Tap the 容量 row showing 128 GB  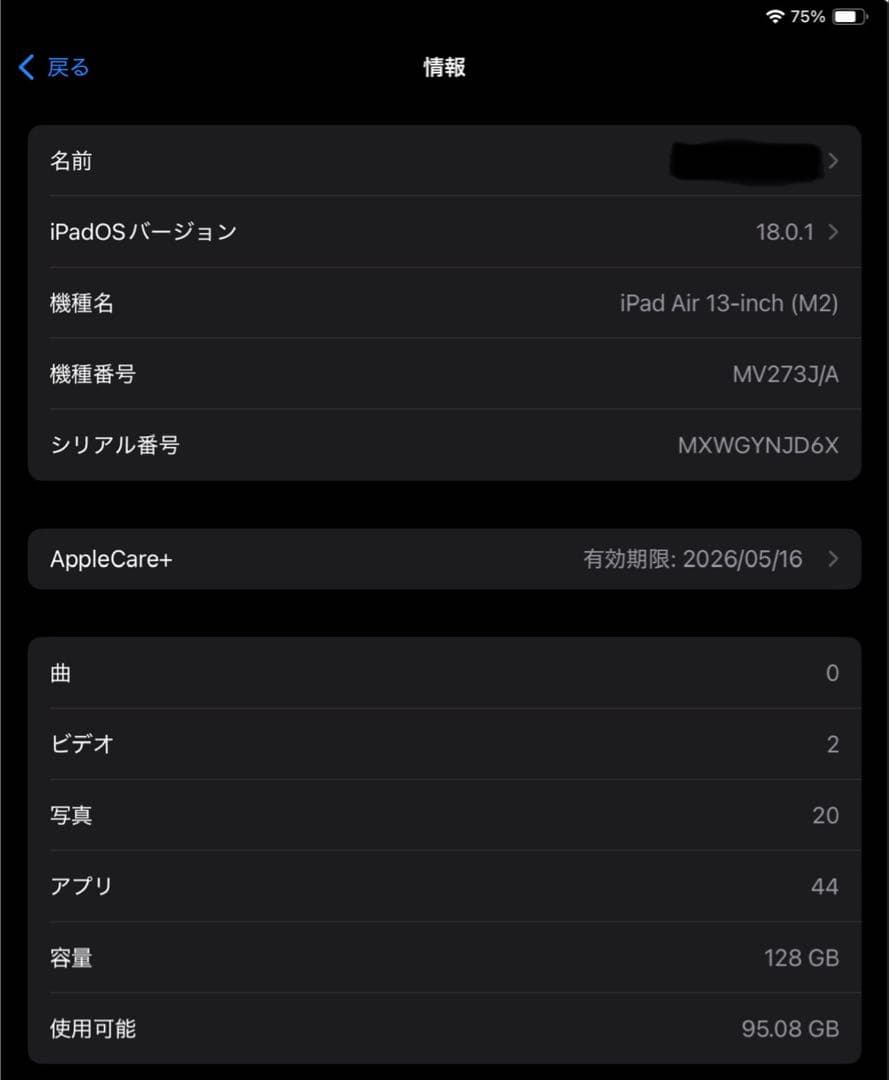(445, 957)
